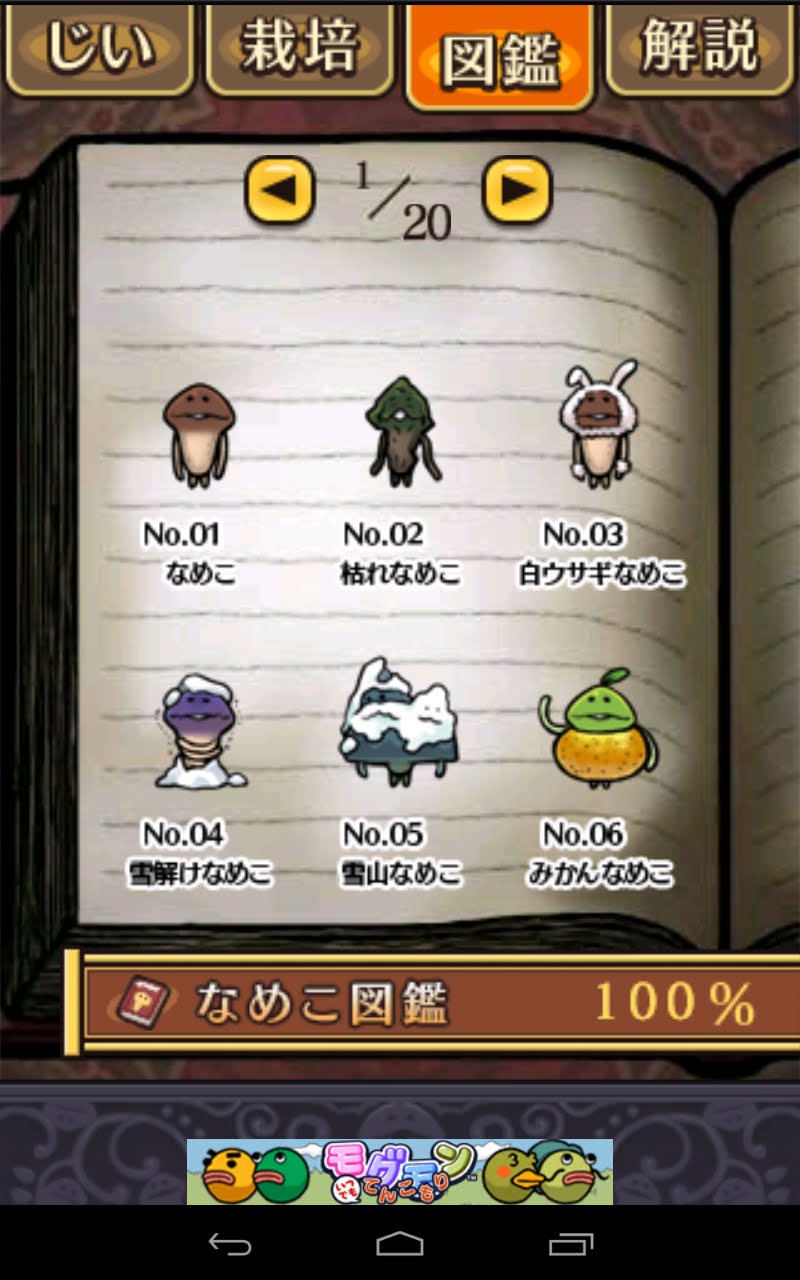Switch to the 解説 tab
Screen dimensions: 800x1280
(701, 48)
